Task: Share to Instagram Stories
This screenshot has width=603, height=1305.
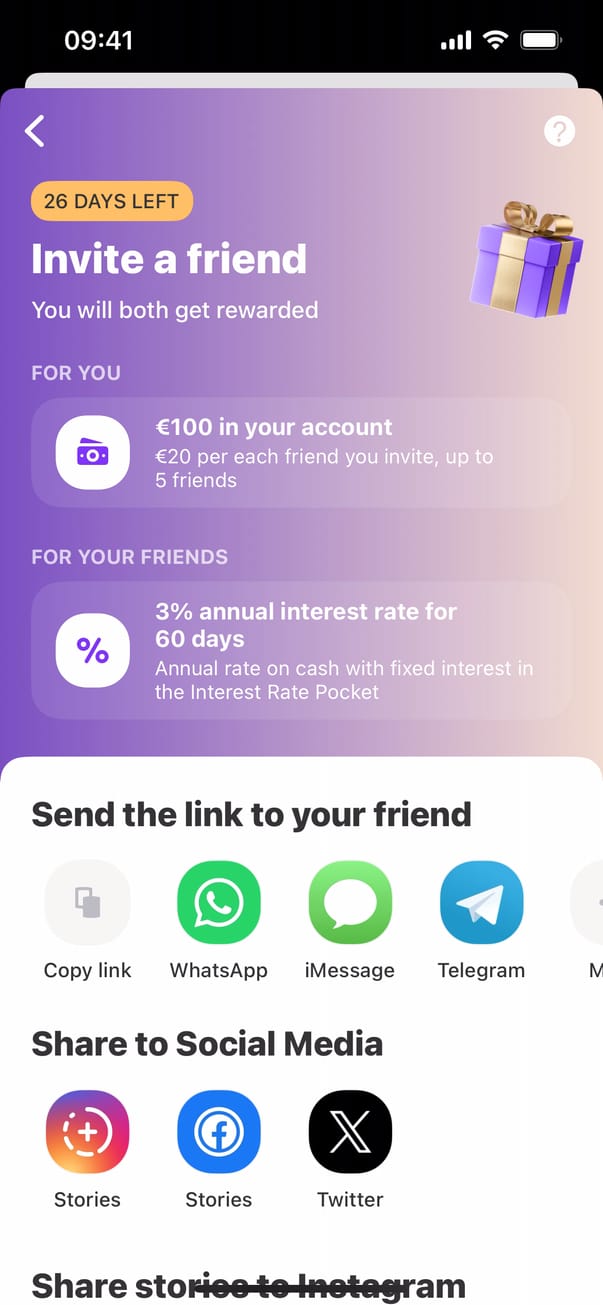Action: point(87,1132)
